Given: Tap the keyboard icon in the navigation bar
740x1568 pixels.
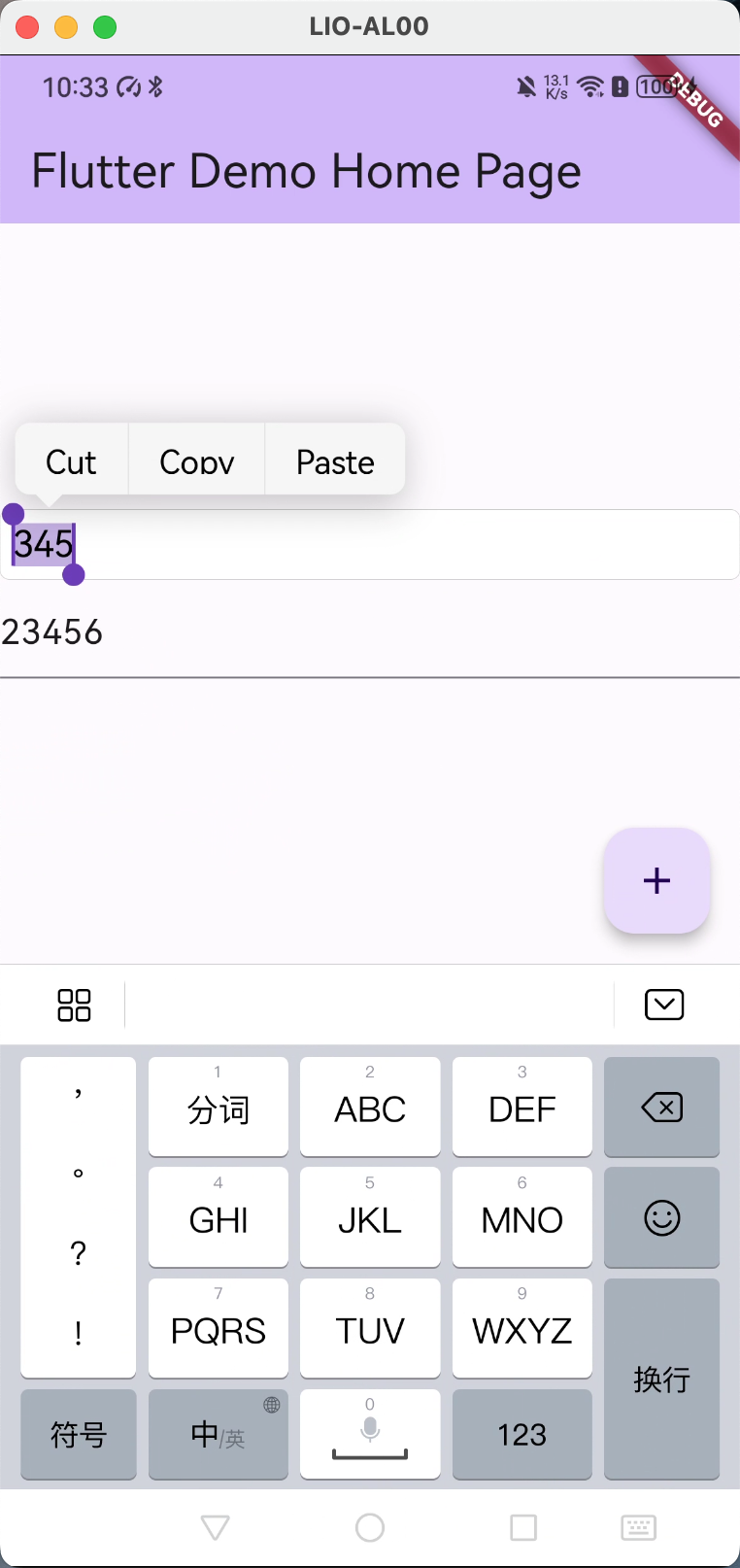Looking at the screenshot, I should pyautogui.click(x=638, y=1527).
